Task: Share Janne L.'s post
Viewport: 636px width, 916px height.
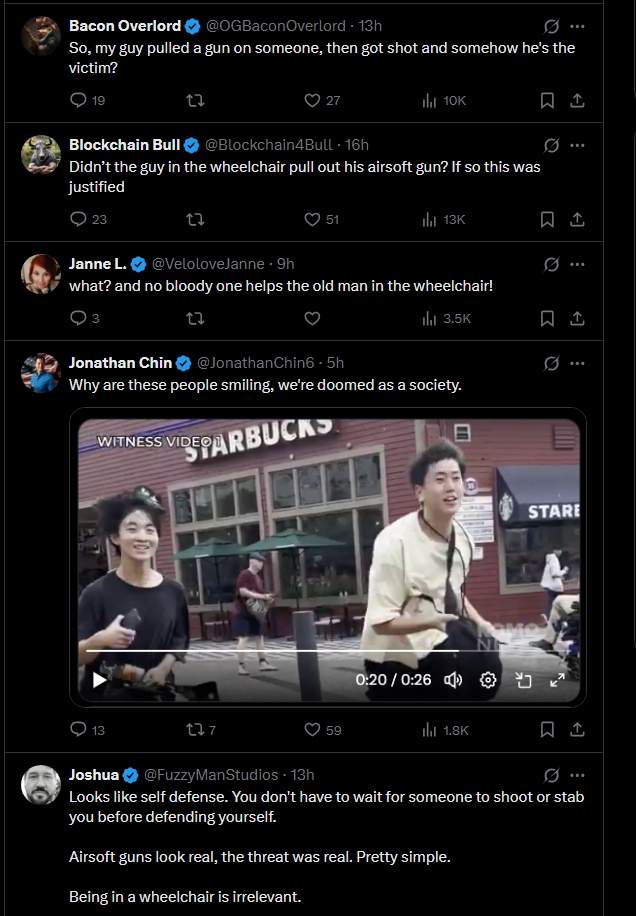Action: tap(577, 318)
